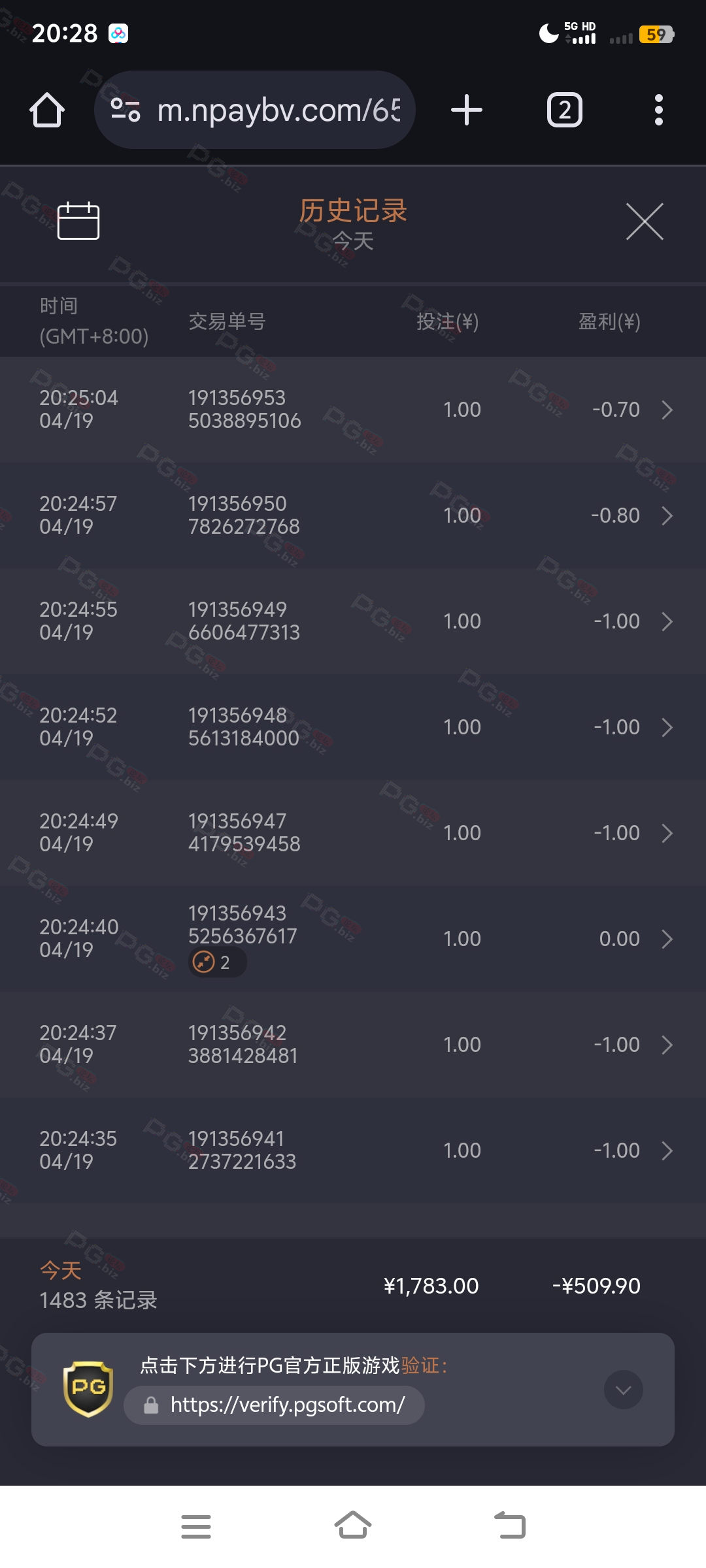Close the history records panel
The image size is (706, 1568).
(645, 221)
